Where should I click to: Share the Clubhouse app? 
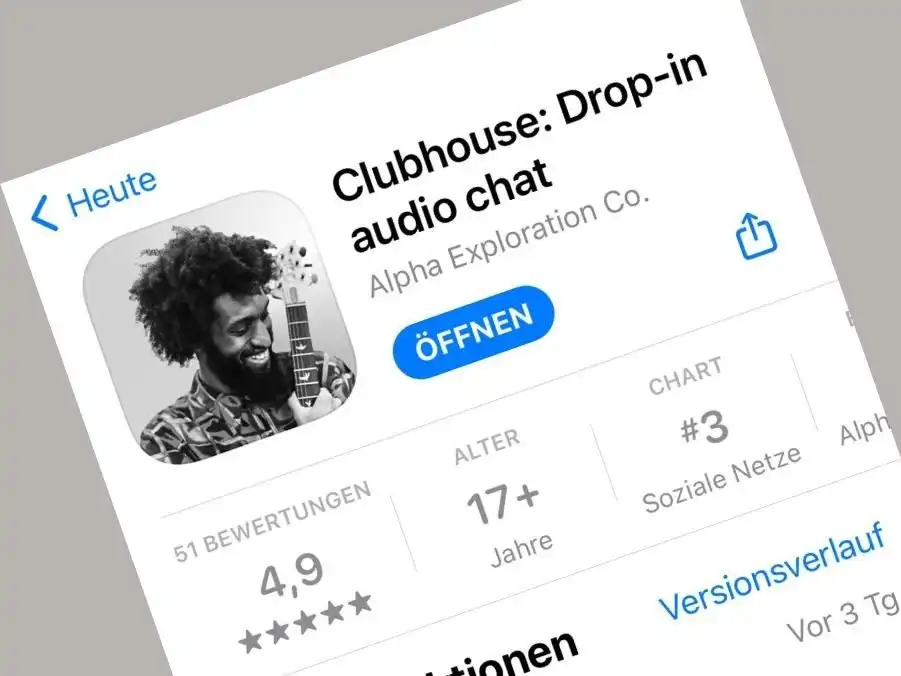(x=756, y=236)
